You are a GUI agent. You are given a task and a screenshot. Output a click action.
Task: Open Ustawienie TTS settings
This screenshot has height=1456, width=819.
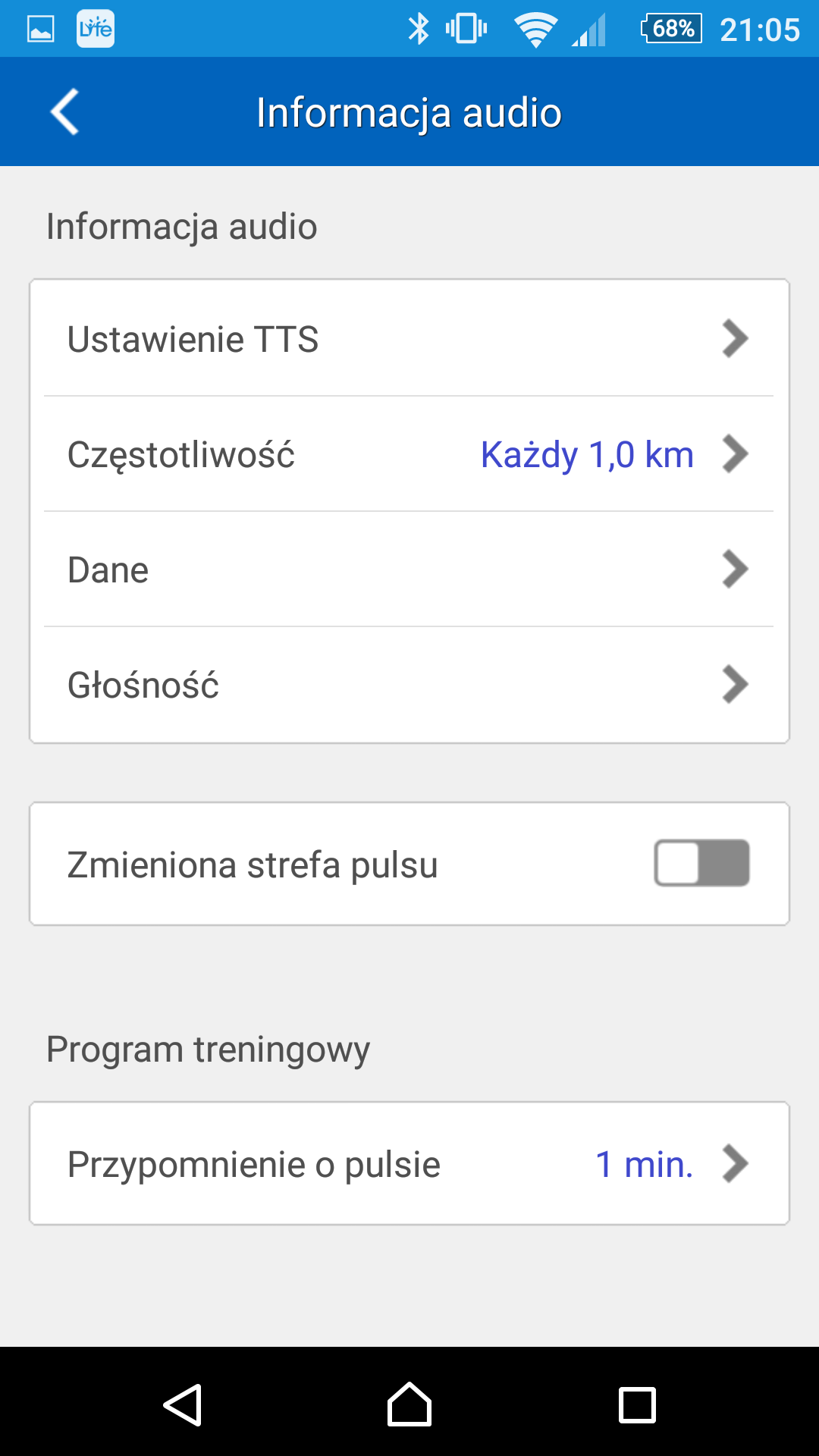pyautogui.click(x=409, y=338)
